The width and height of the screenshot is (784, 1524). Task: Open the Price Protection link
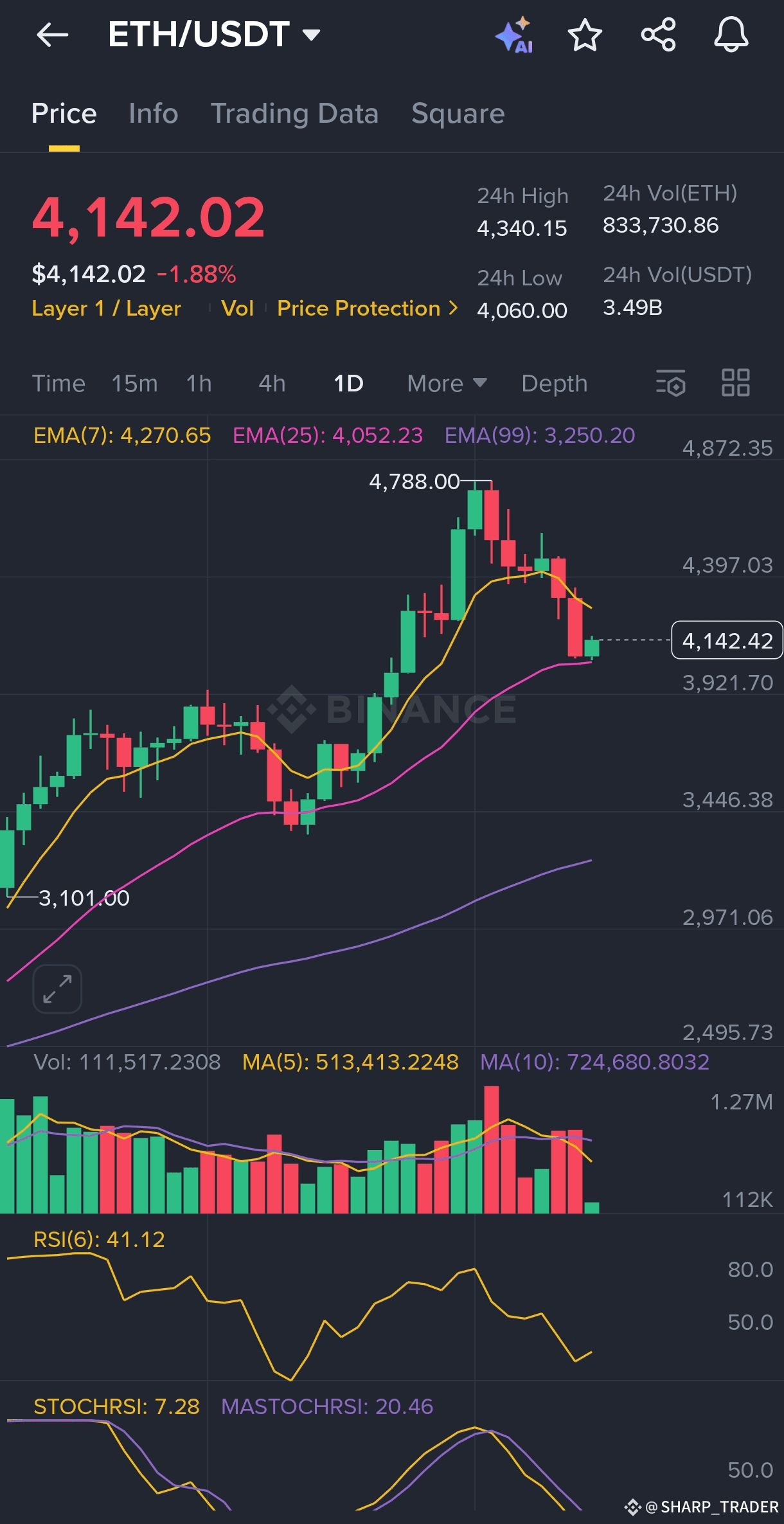click(368, 309)
